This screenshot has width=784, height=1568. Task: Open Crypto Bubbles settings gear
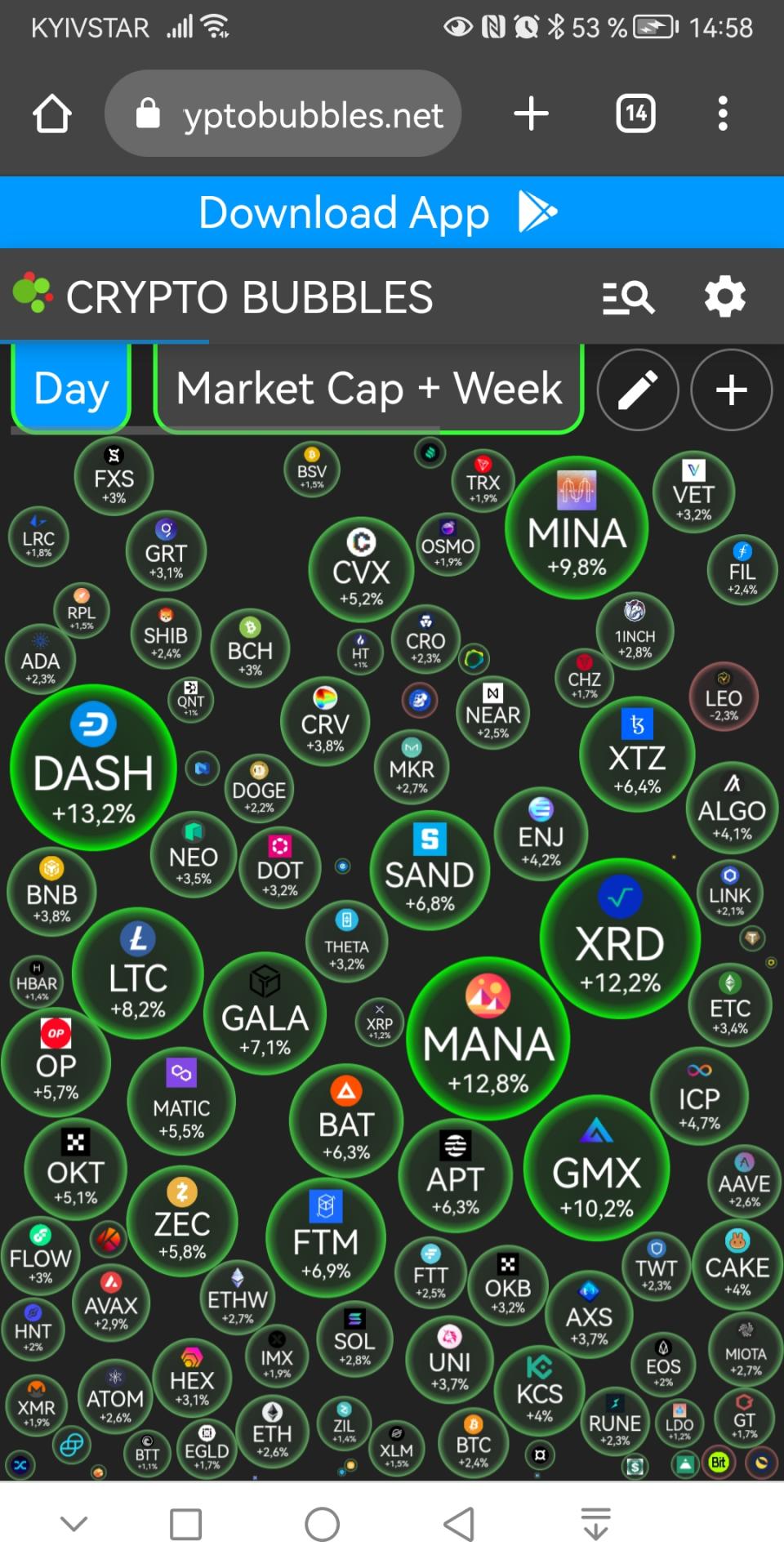pyautogui.click(x=725, y=297)
